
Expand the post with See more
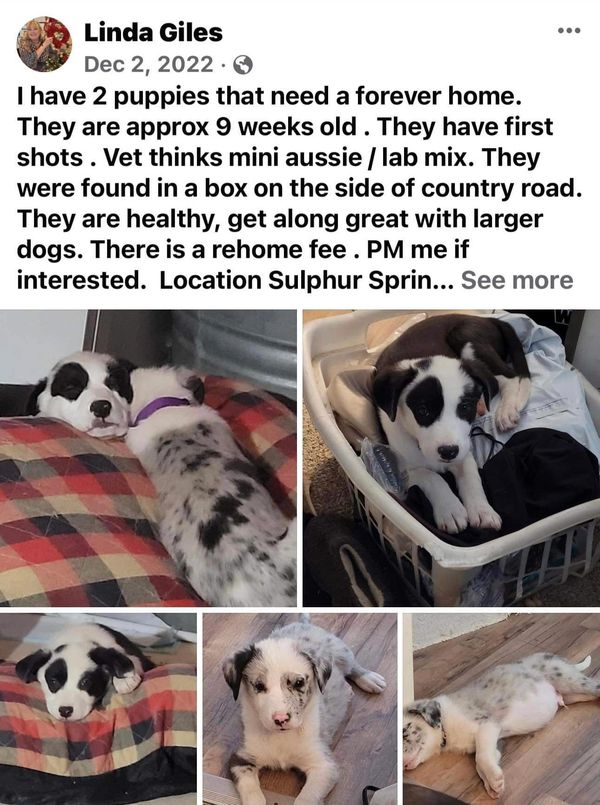tap(517, 281)
